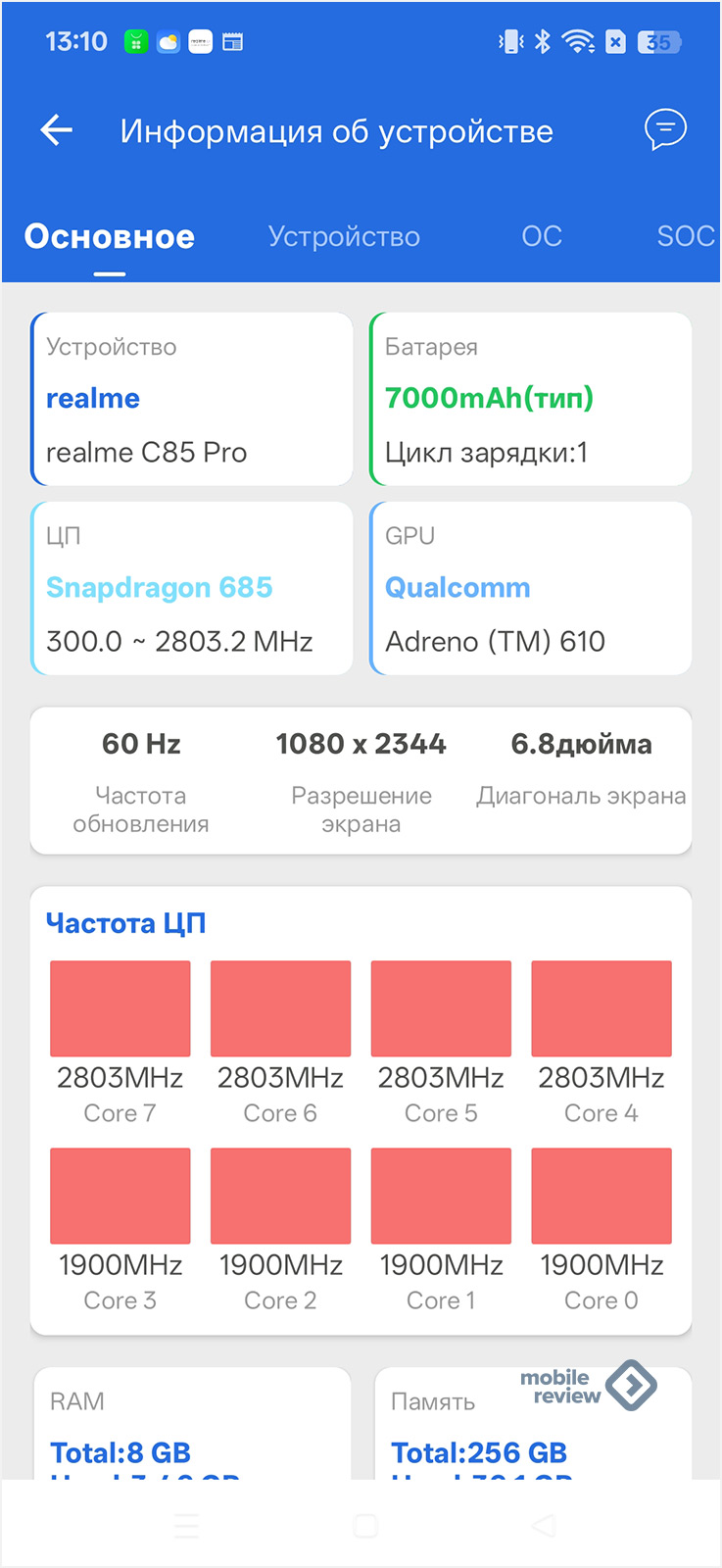Go back using the arrow icon
The height and width of the screenshot is (1568, 722).
(57, 130)
